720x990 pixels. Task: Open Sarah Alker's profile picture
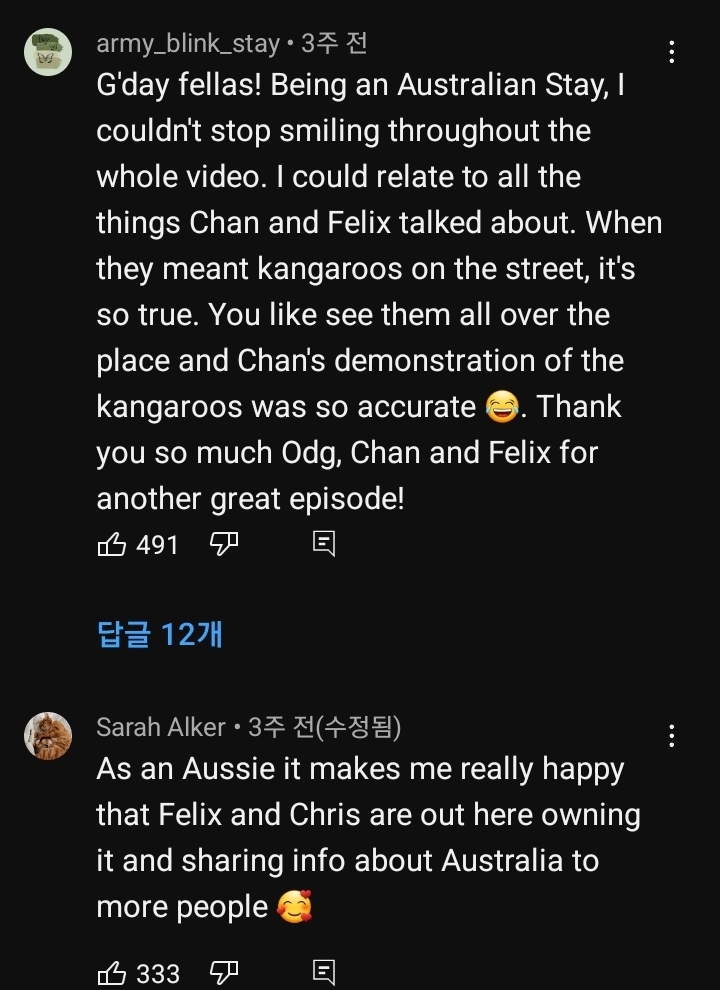(x=47, y=733)
